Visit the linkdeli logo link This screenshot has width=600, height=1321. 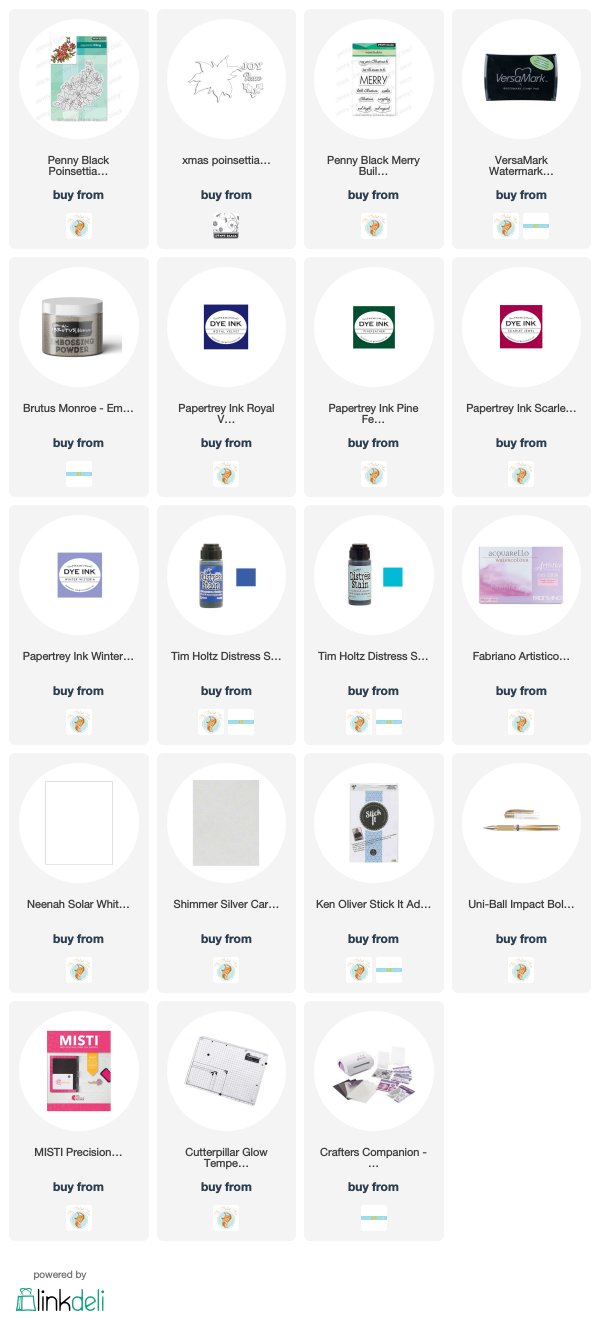60,1299
